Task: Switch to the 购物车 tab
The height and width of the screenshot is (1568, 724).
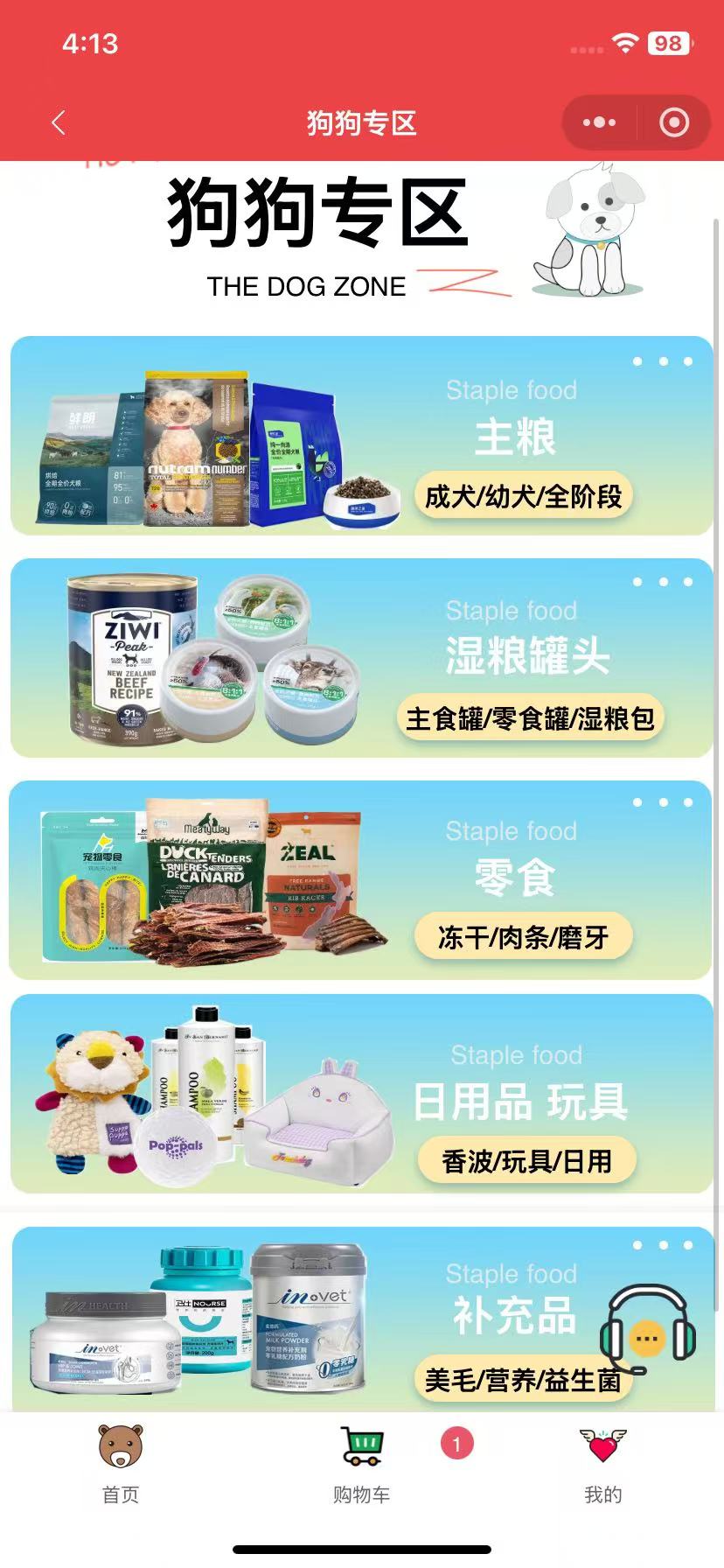Action: coord(361,1463)
